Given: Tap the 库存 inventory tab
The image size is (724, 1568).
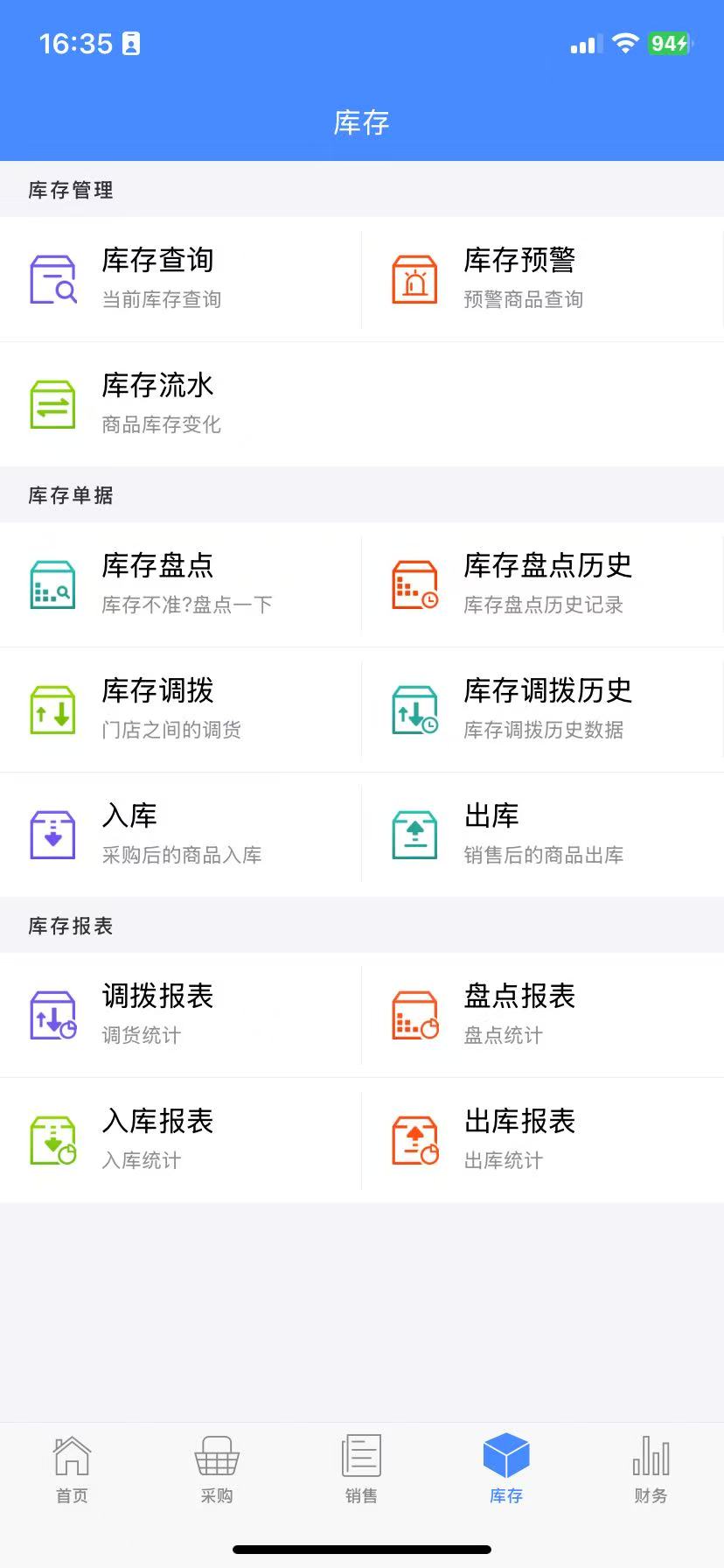Looking at the screenshot, I should (506, 1469).
